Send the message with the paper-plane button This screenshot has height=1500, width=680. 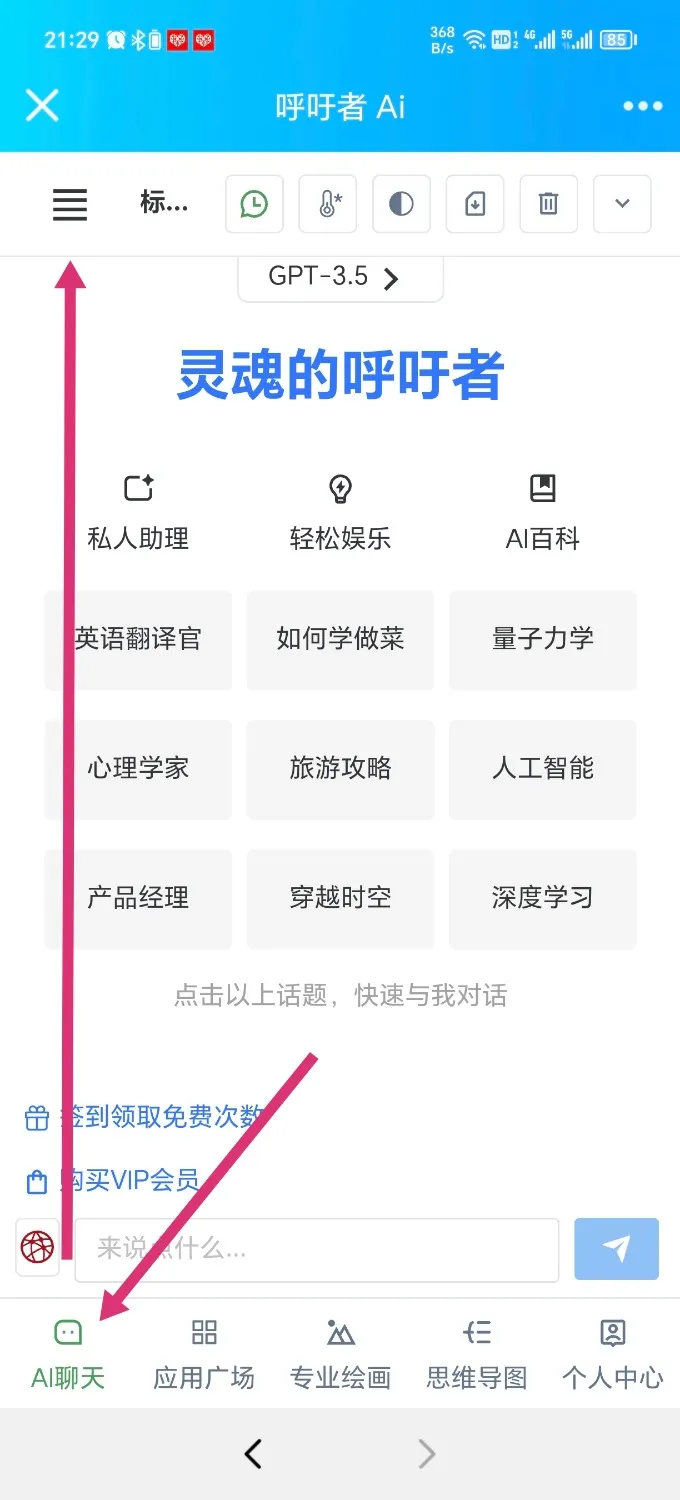[x=616, y=1249]
